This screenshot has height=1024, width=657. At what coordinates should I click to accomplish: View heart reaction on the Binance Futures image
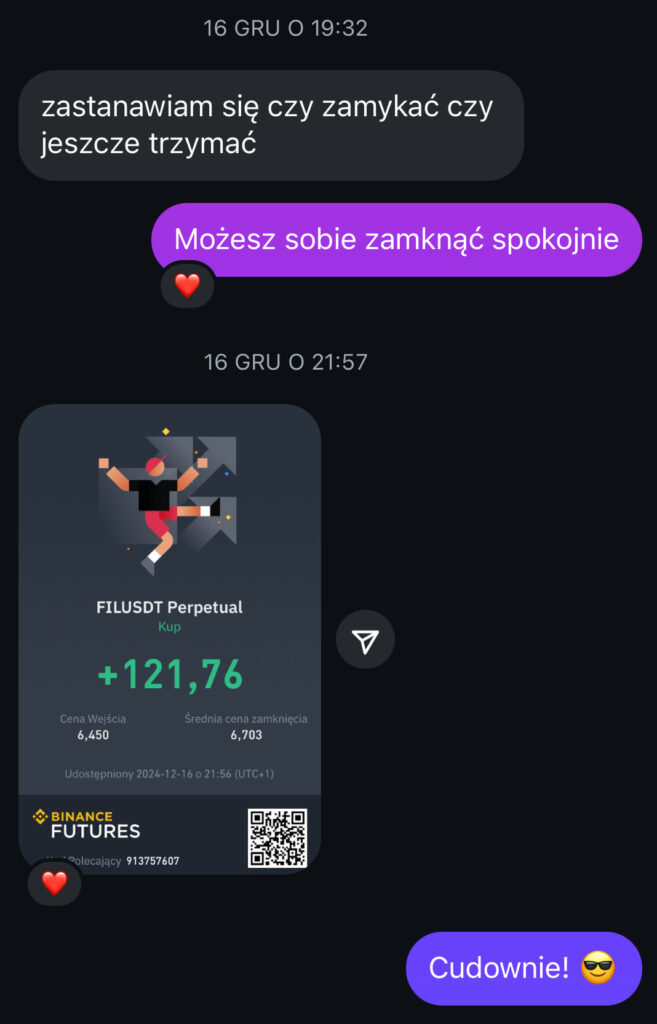coord(54,882)
